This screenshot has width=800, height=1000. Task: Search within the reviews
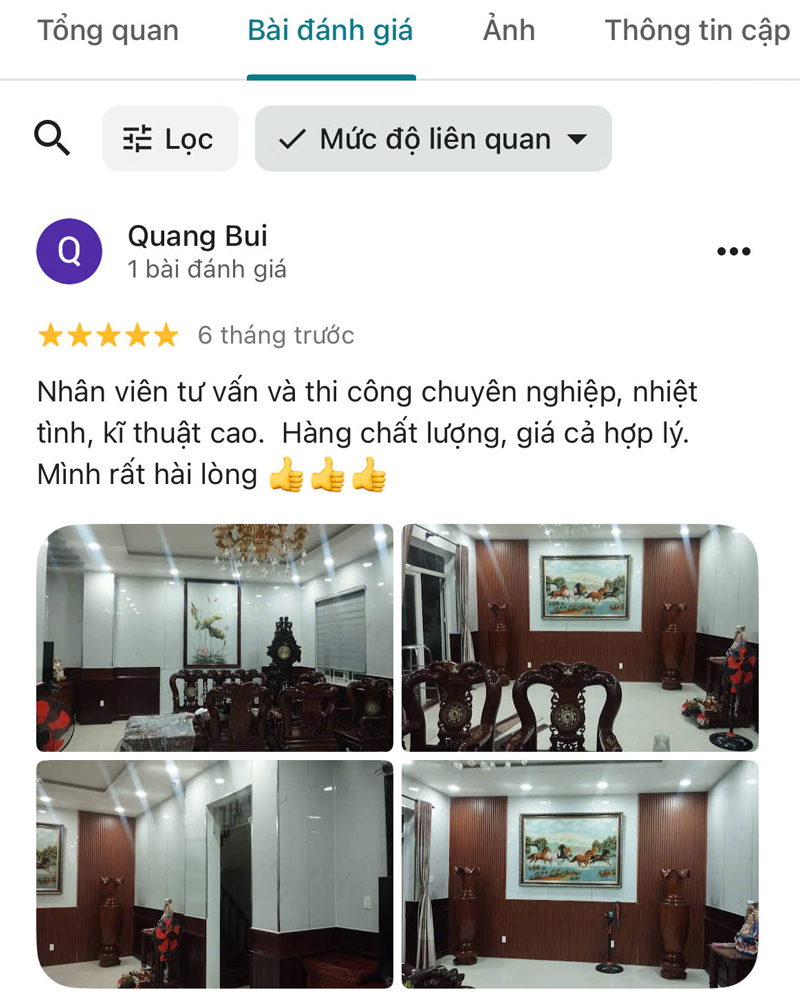[x=52, y=138]
